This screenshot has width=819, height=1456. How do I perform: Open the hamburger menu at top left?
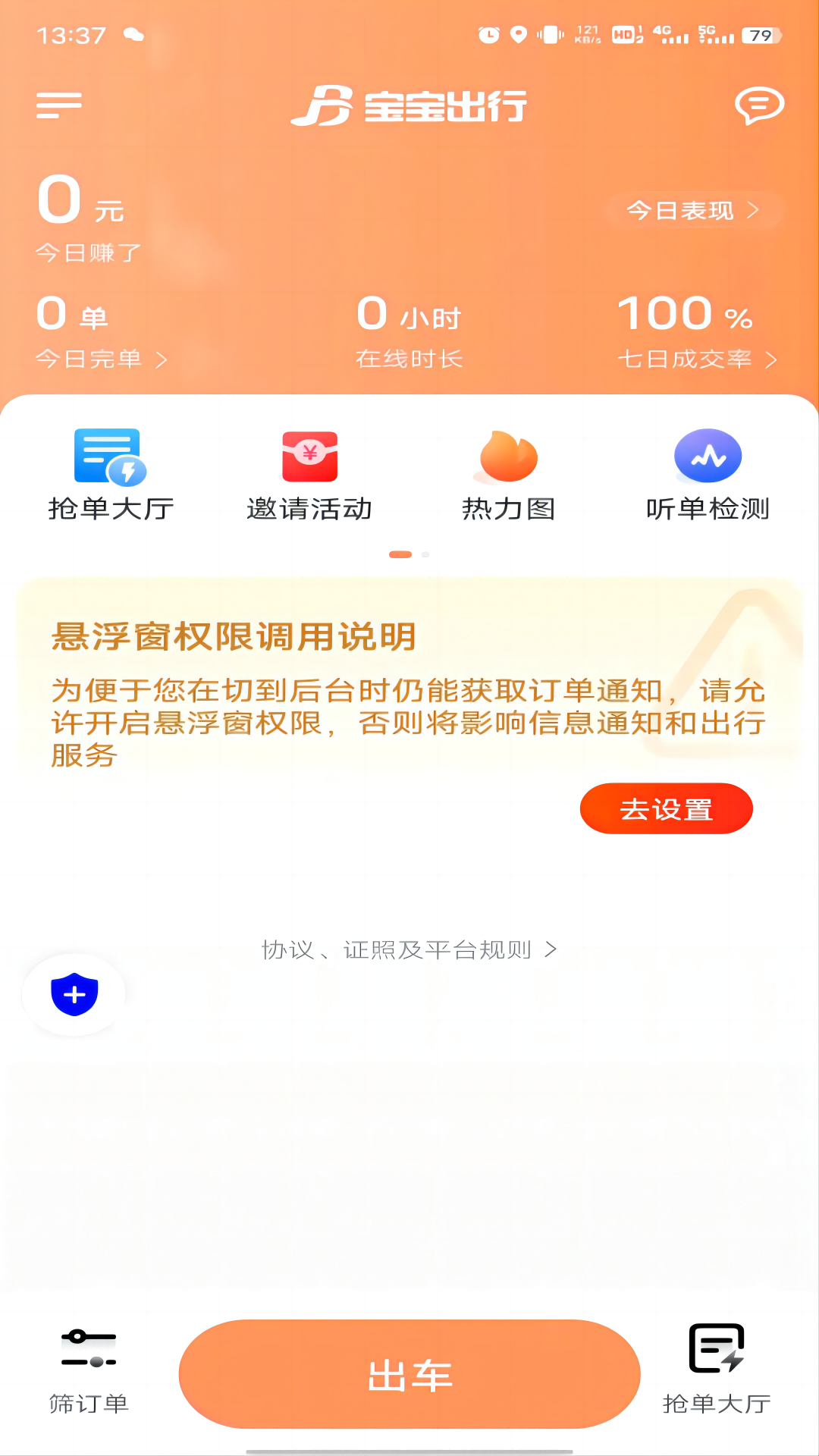click(x=58, y=105)
